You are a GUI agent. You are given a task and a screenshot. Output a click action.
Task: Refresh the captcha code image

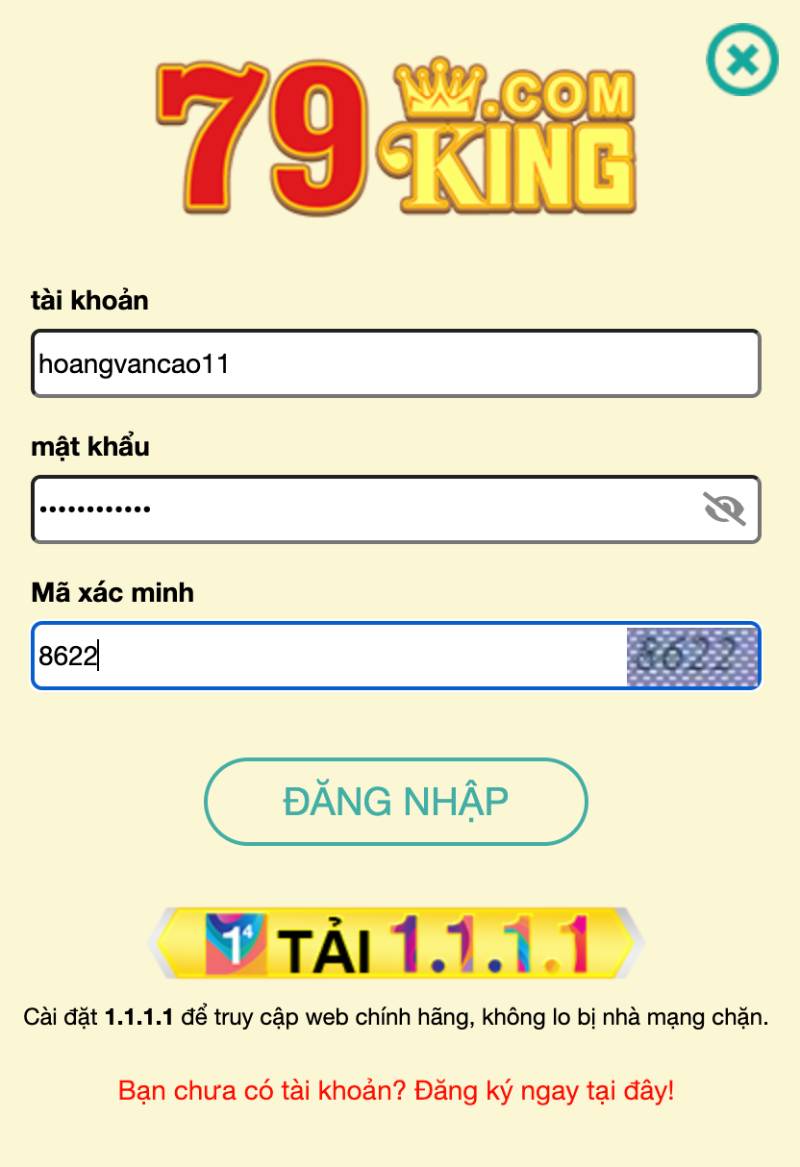click(692, 656)
